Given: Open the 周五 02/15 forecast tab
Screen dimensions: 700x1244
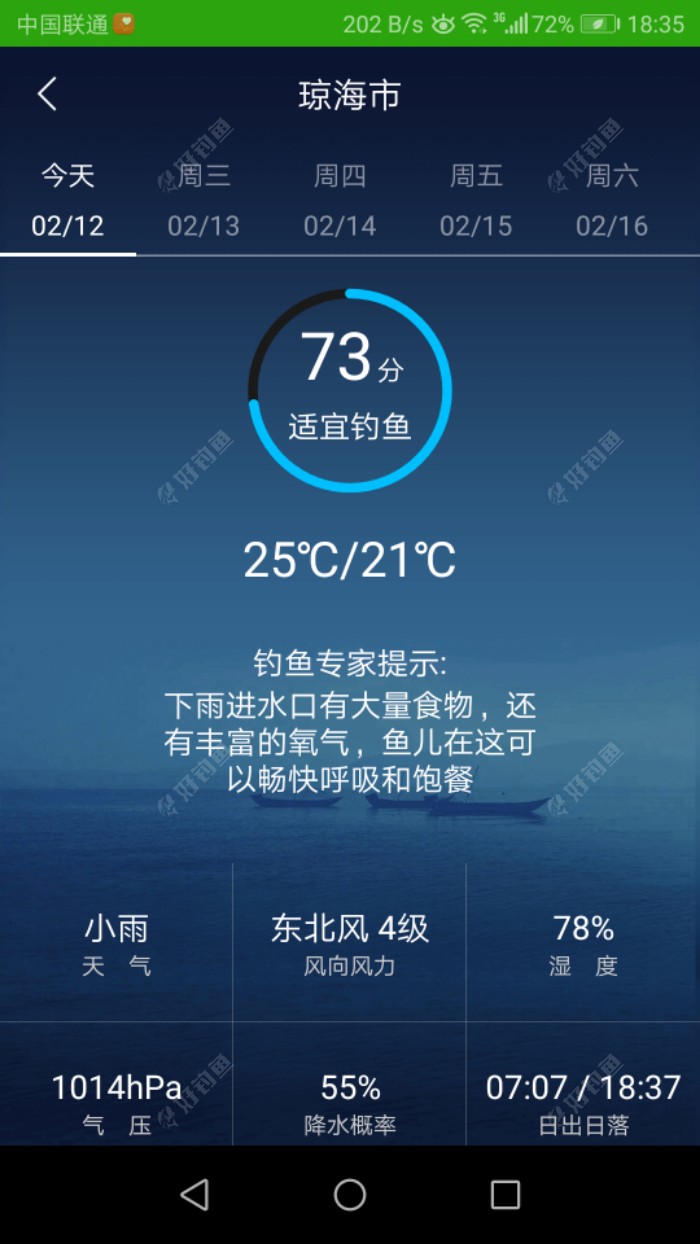Looking at the screenshot, I should (476, 201).
